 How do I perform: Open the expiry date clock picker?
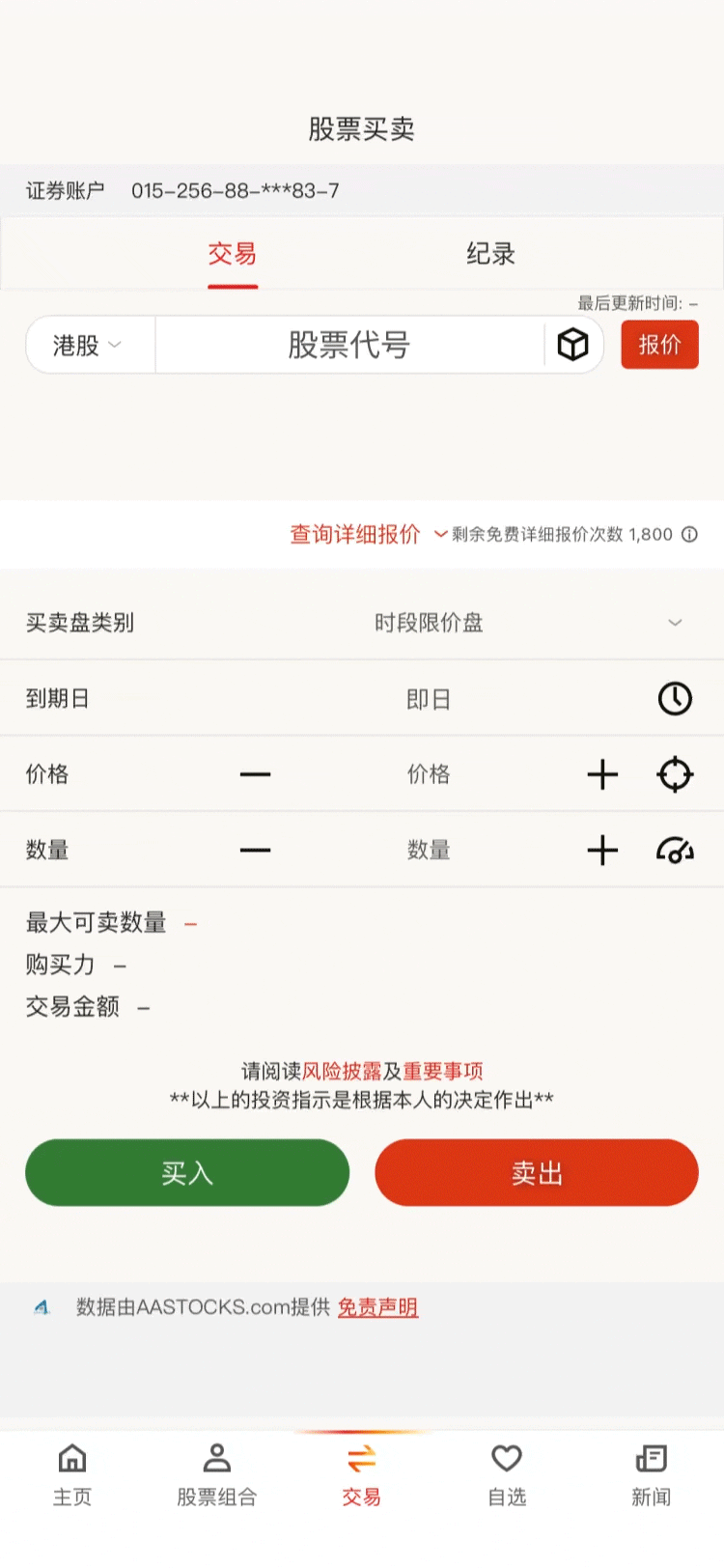pos(675,698)
